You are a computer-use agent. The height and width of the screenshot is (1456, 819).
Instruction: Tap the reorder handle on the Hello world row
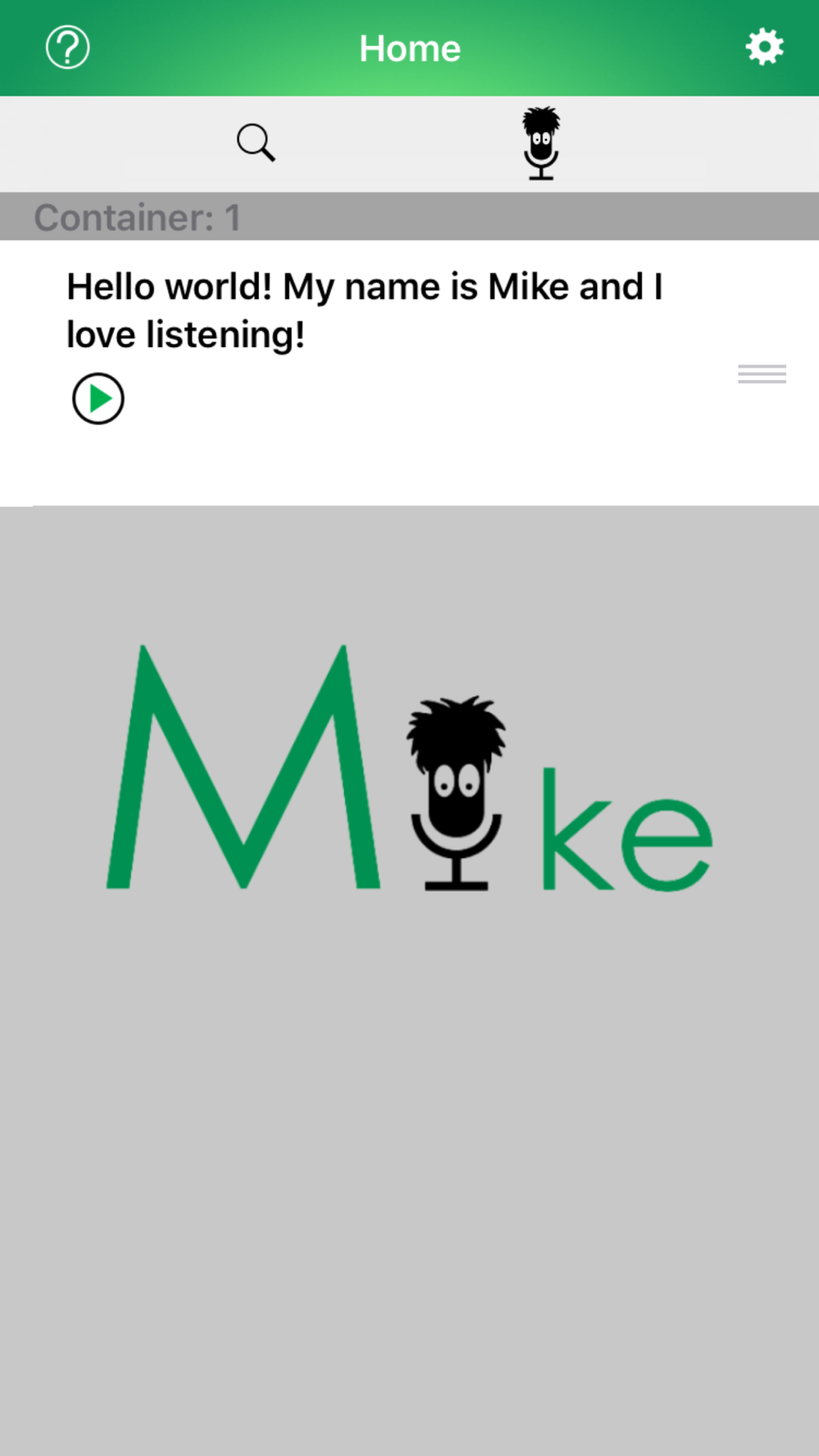[762, 374]
